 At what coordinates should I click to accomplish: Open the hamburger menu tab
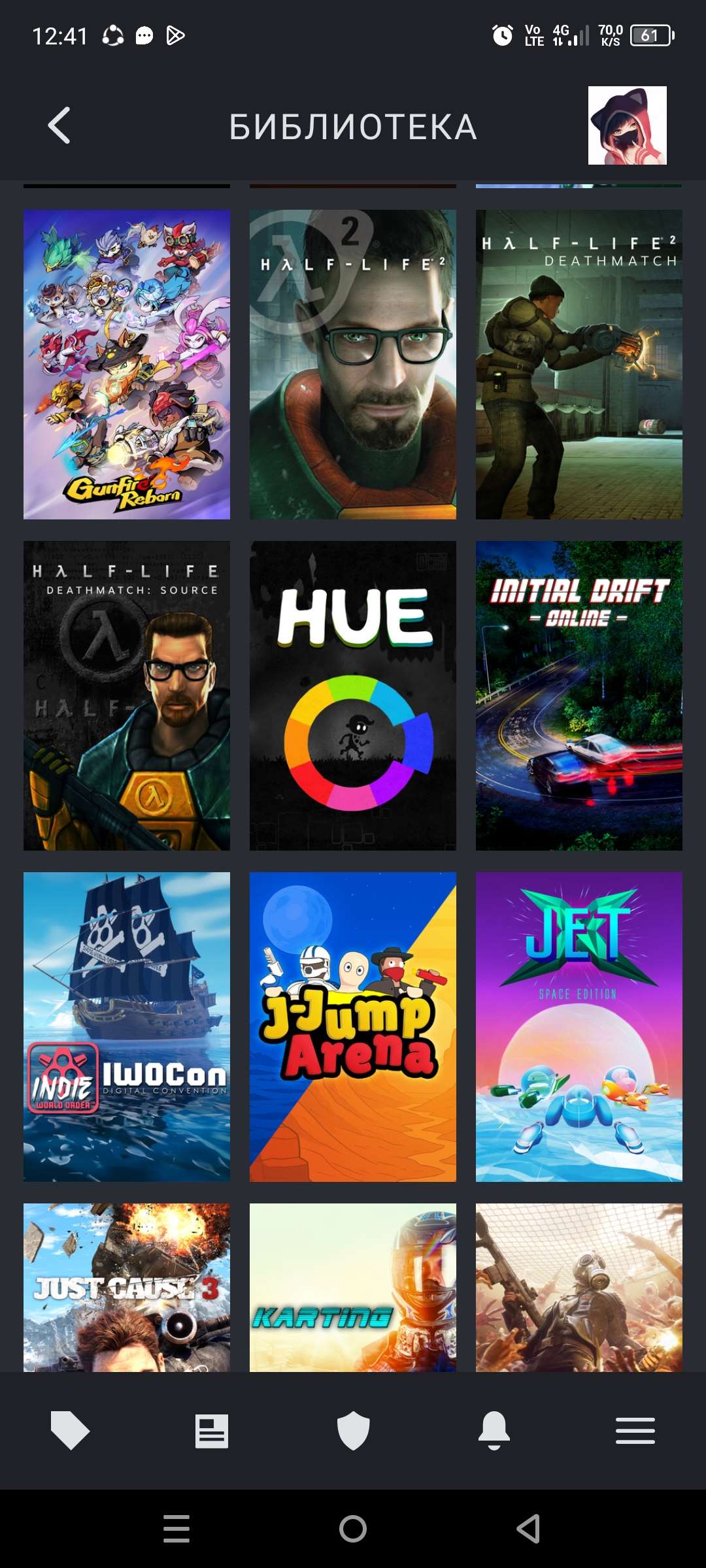pyautogui.click(x=635, y=1431)
